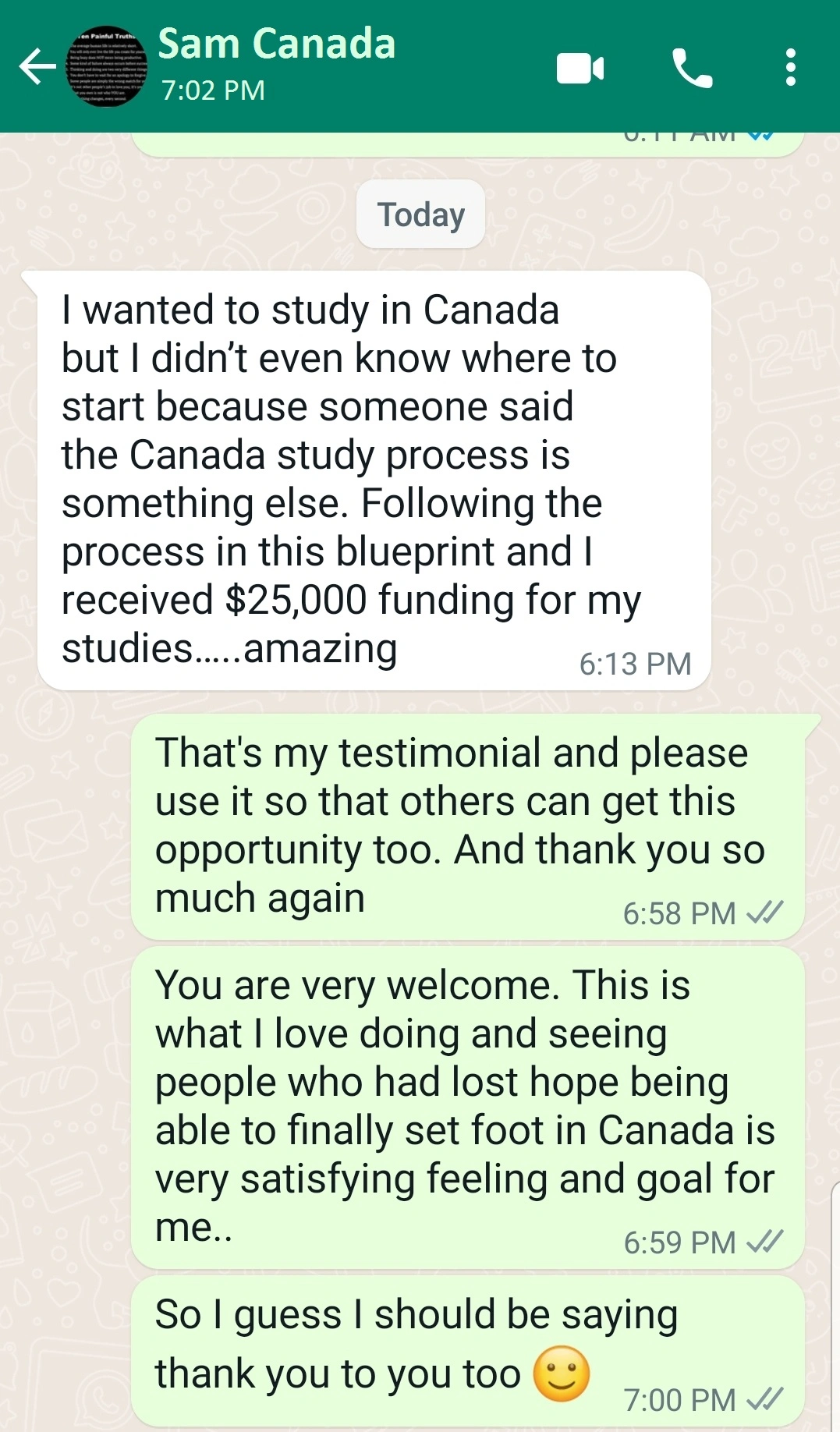This screenshot has height=1432, width=840.
Task: Start a video call with Sam Canada
Action: pyautogui.click(x=579, y=69)
